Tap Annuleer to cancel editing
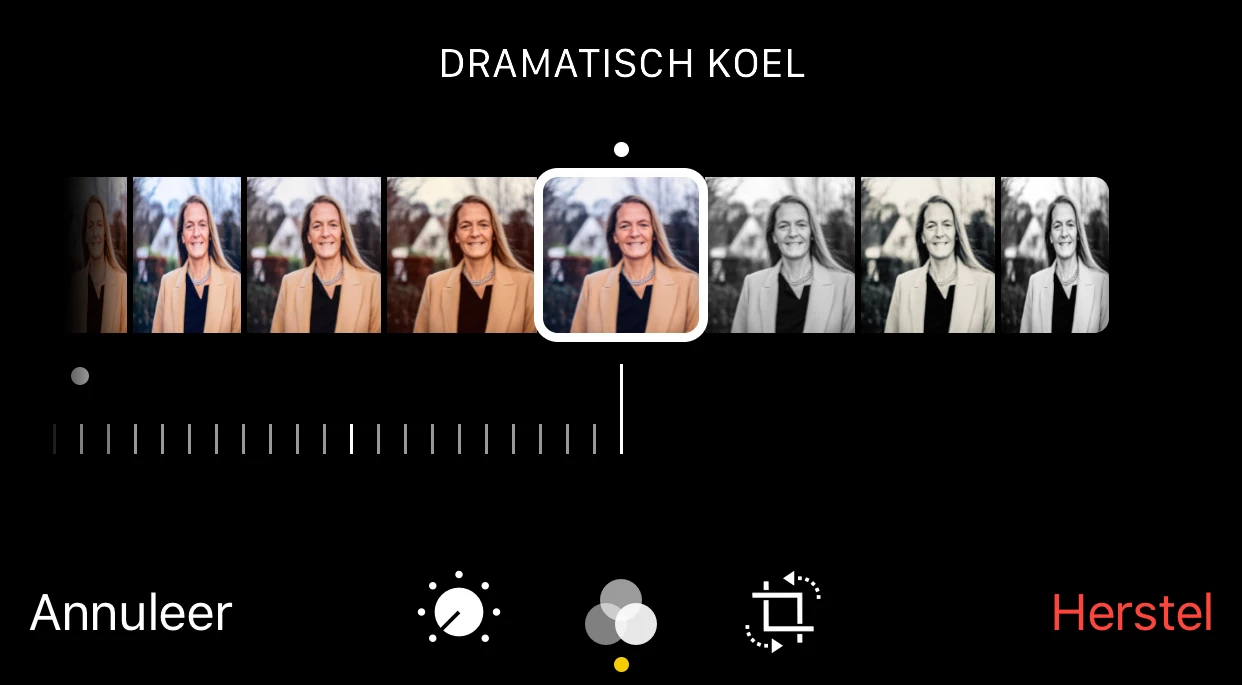This screenshot has height=685, width=1242. tap(131, 613)
